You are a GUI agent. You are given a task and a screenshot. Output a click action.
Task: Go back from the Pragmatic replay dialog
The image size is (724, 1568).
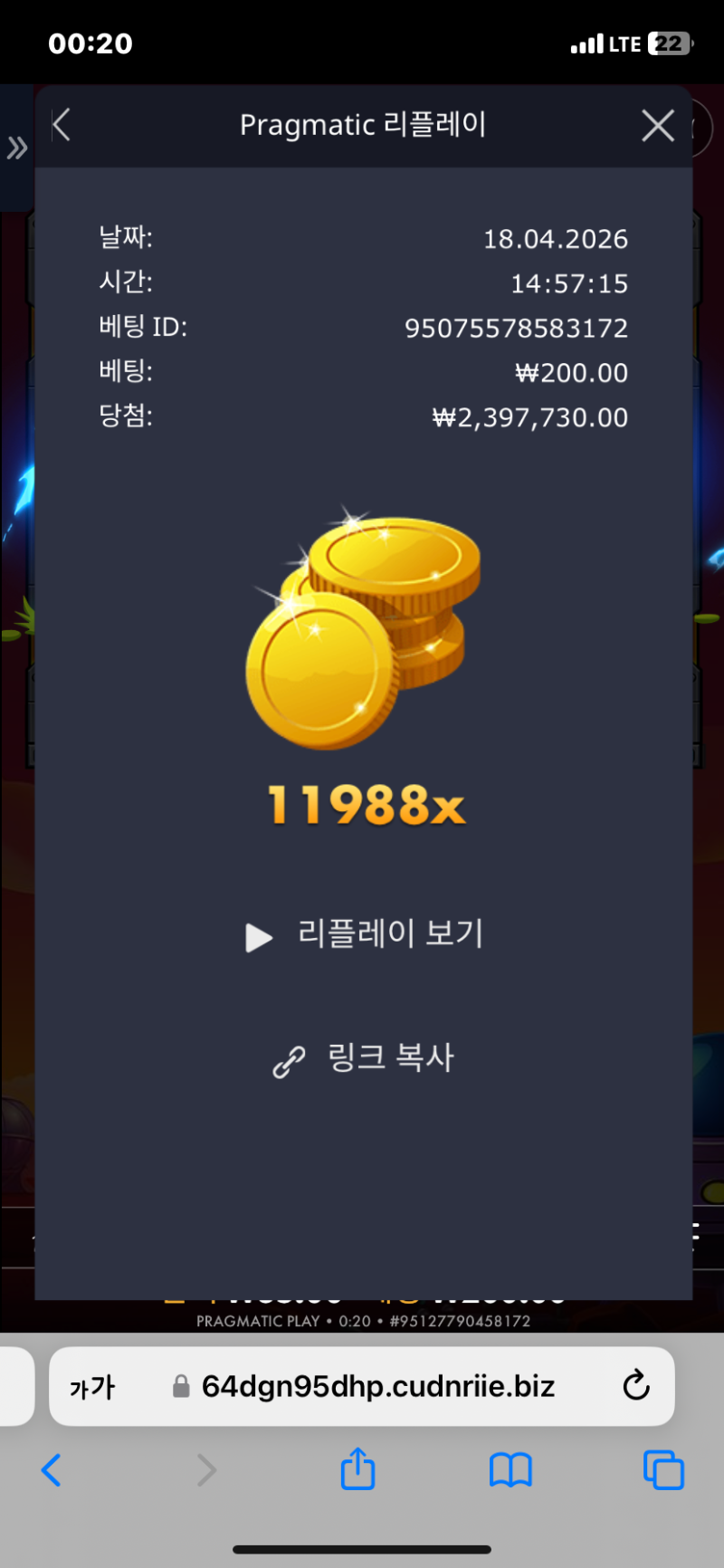point(62,125)
